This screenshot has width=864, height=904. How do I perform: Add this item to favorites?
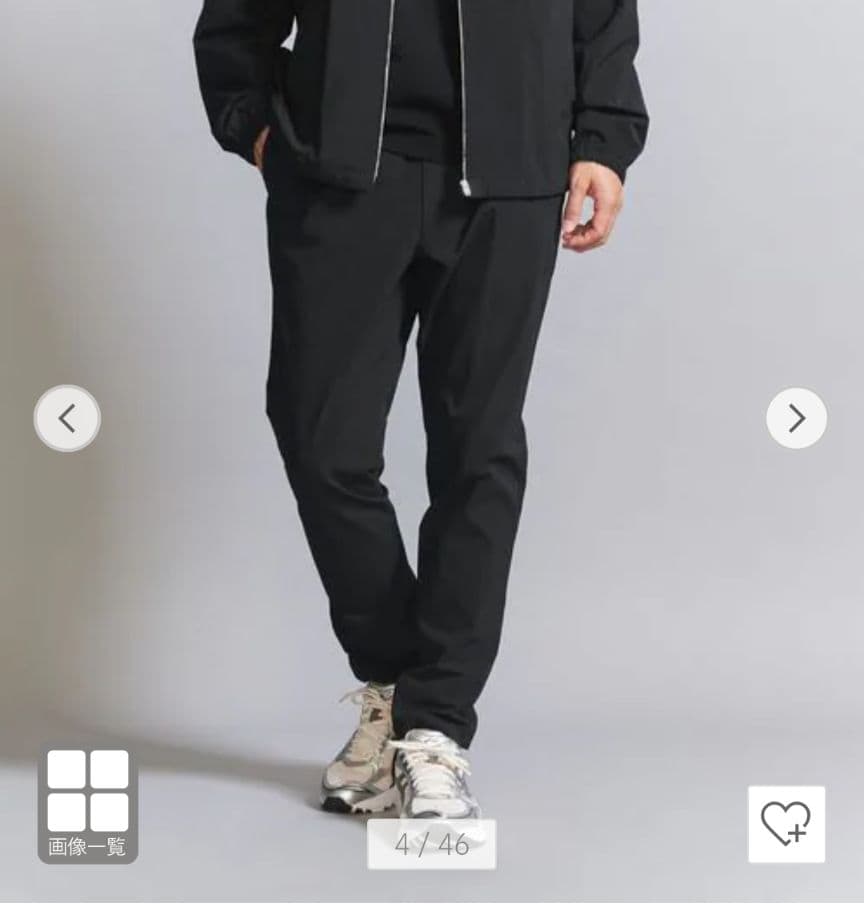(786, 824)
